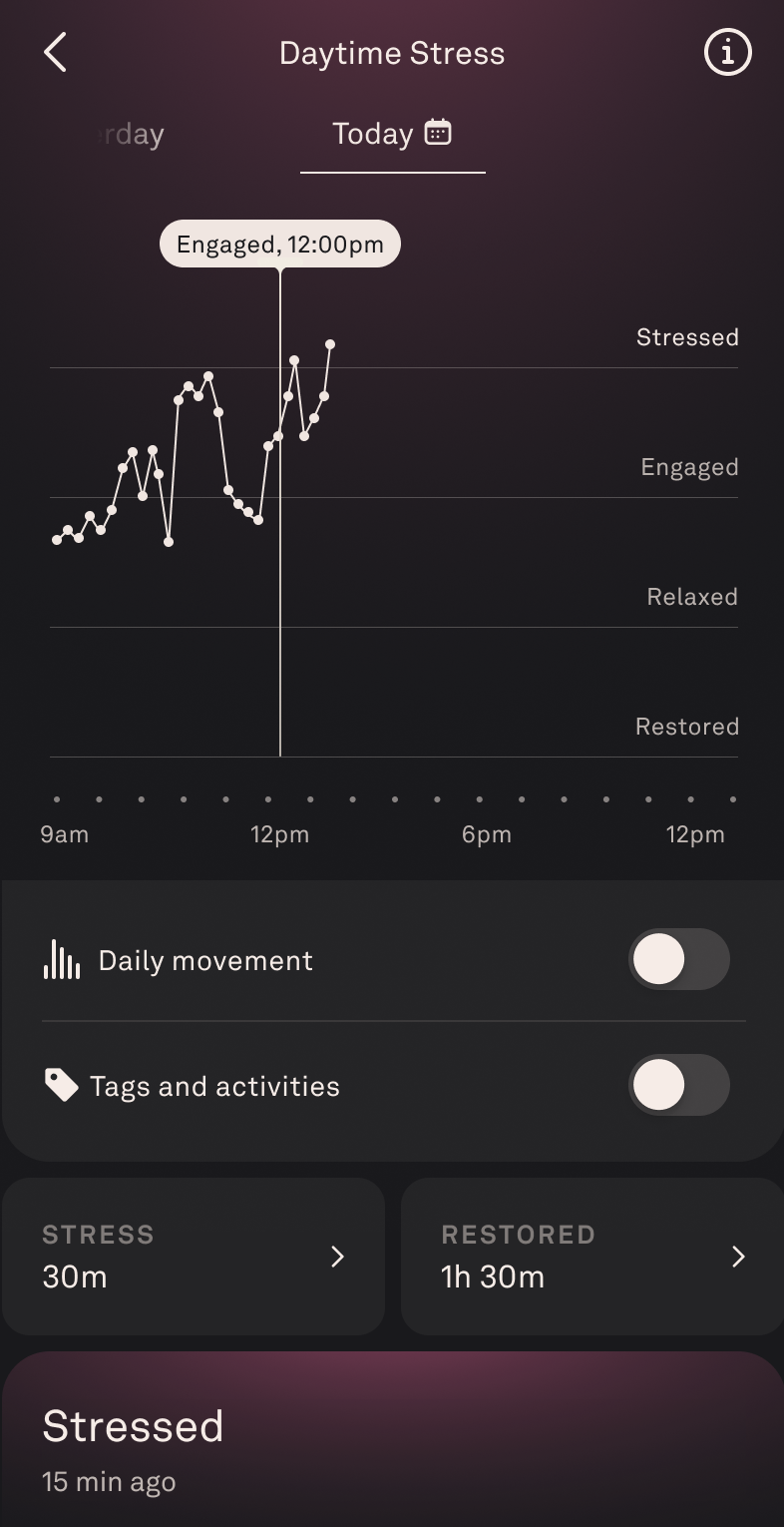
Task: Go back from Daytime Stress
Action: [x=56, y=53]
